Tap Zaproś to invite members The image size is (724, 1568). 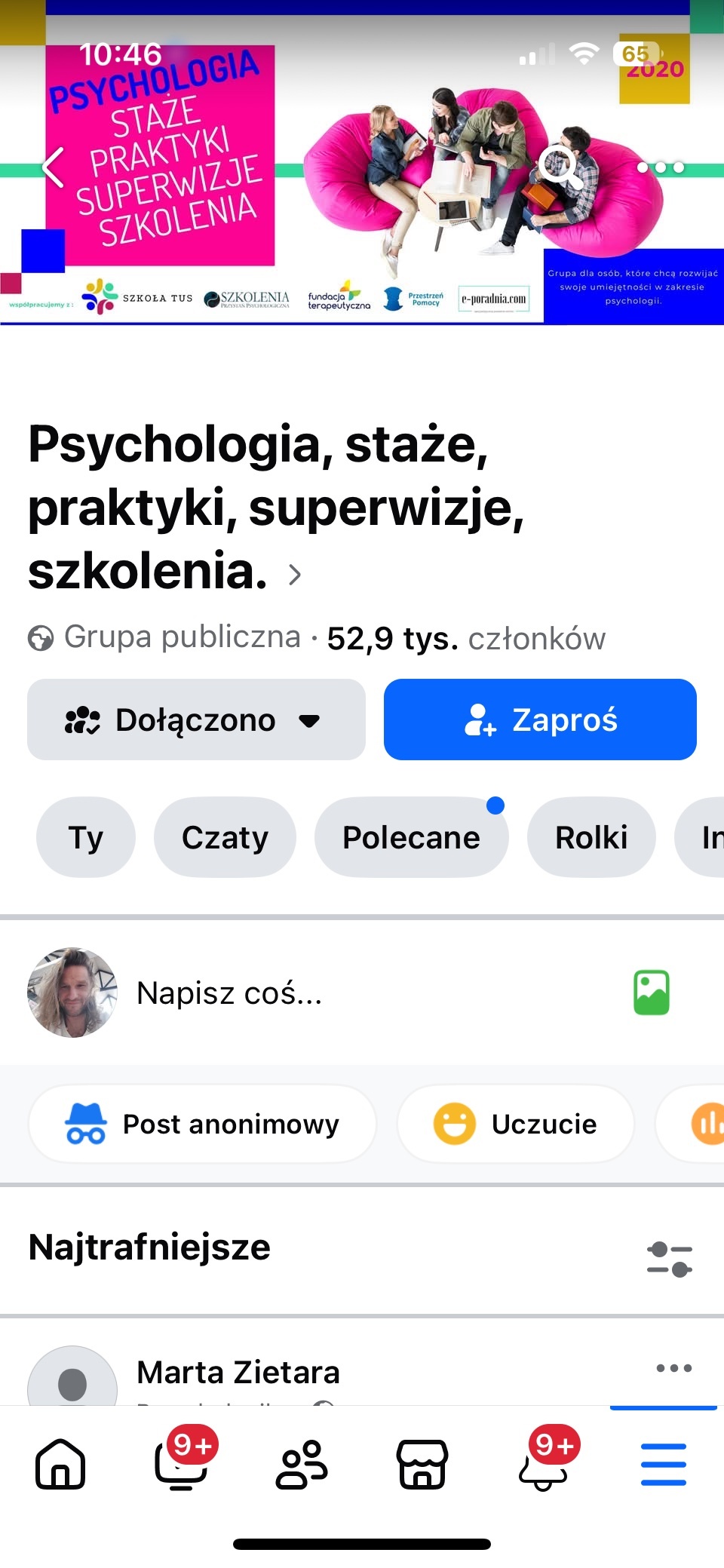(540, 720)
